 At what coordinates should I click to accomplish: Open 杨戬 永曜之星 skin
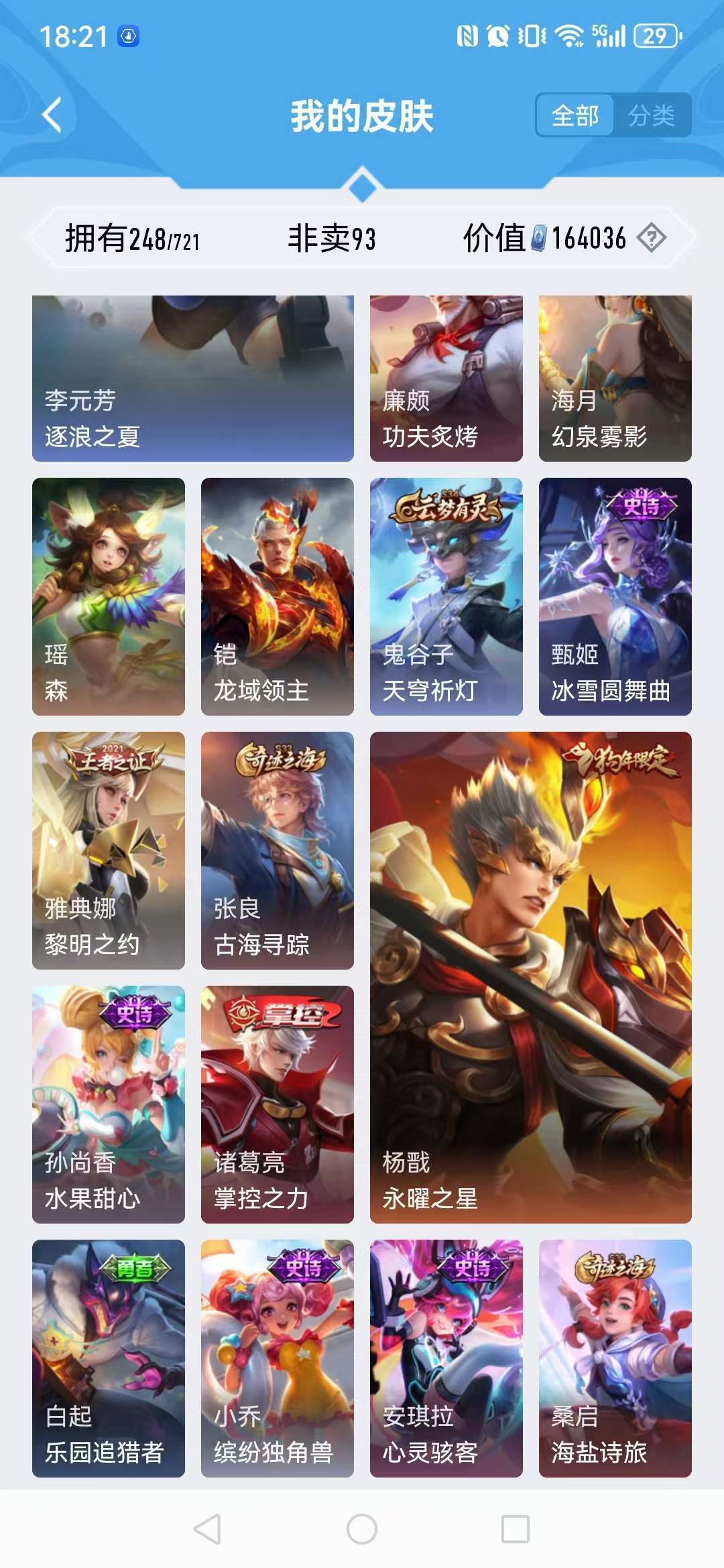(x=531, y=978)
